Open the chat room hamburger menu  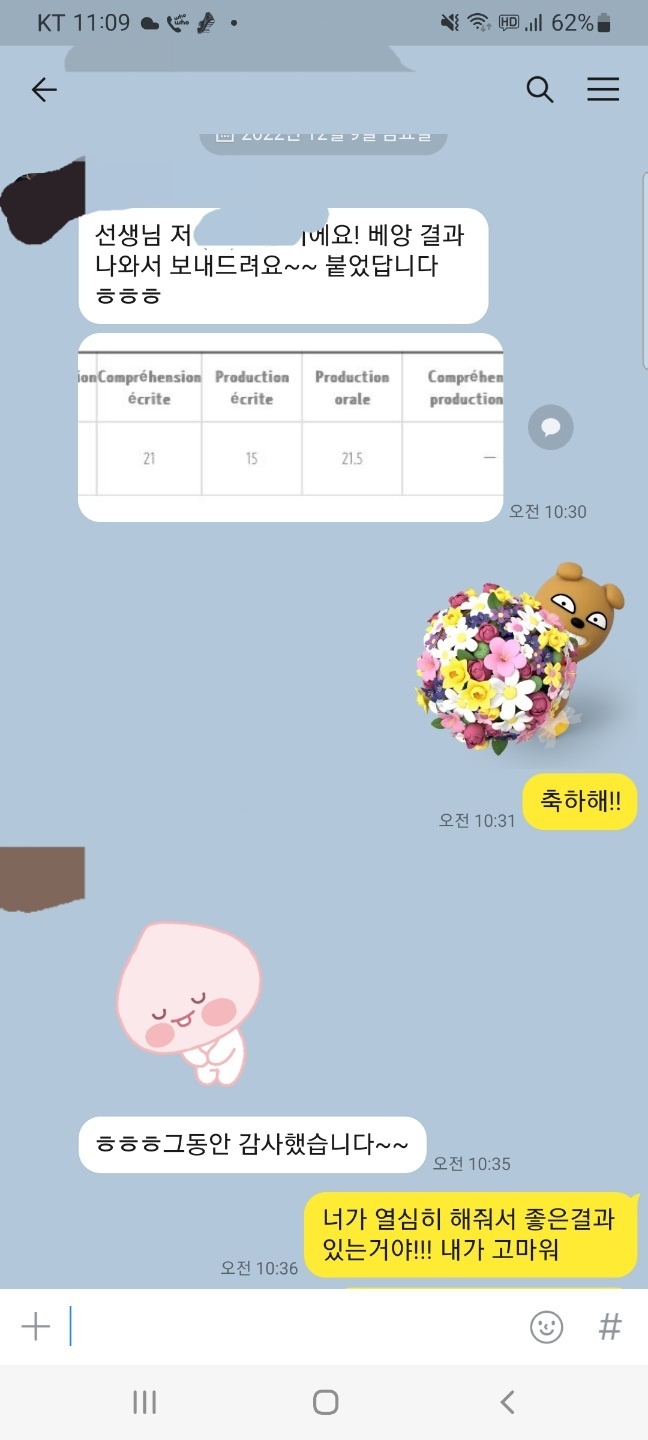603,90
